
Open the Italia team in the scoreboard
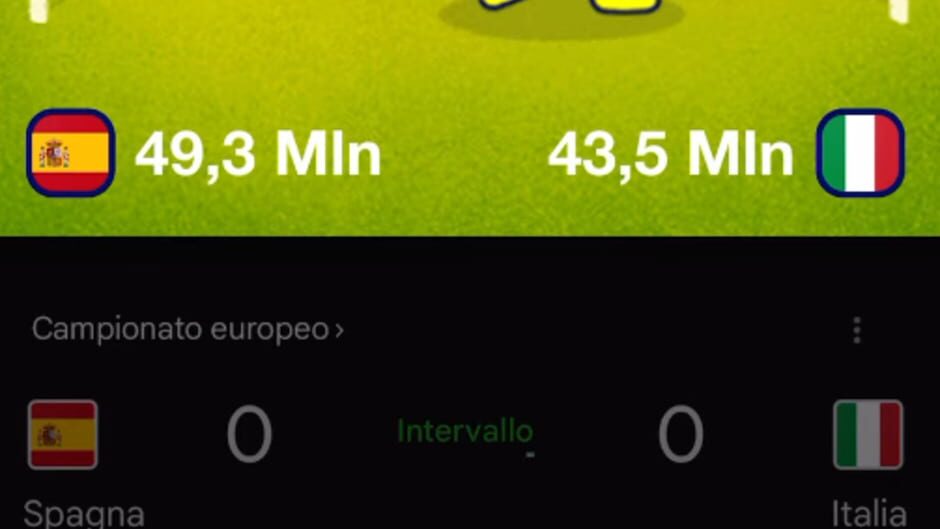tap(868, 435)
